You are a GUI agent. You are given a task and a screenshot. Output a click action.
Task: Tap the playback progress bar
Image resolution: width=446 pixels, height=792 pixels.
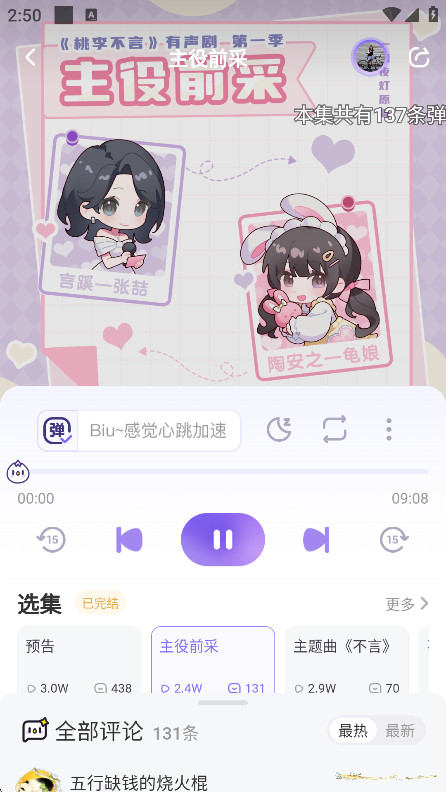tap(223, 471)
